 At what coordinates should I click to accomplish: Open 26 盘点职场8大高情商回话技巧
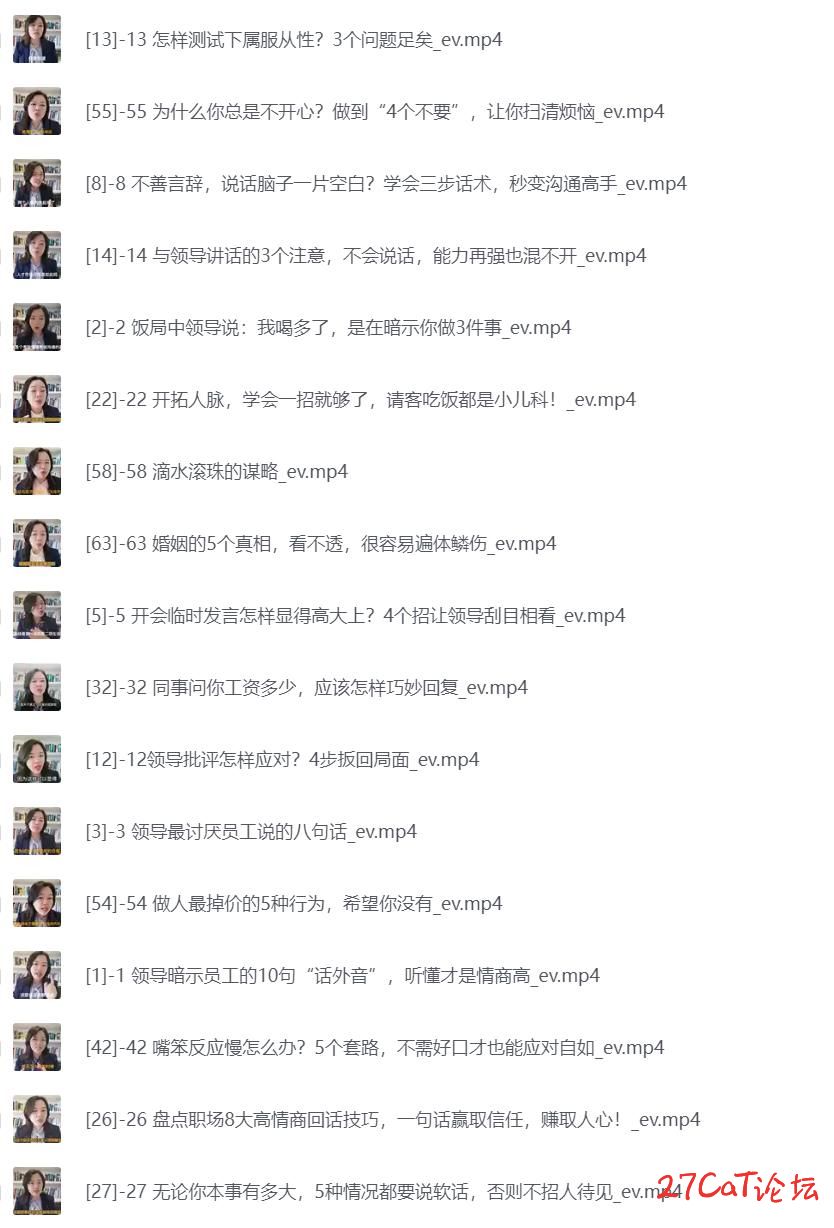pos(392,1120)
